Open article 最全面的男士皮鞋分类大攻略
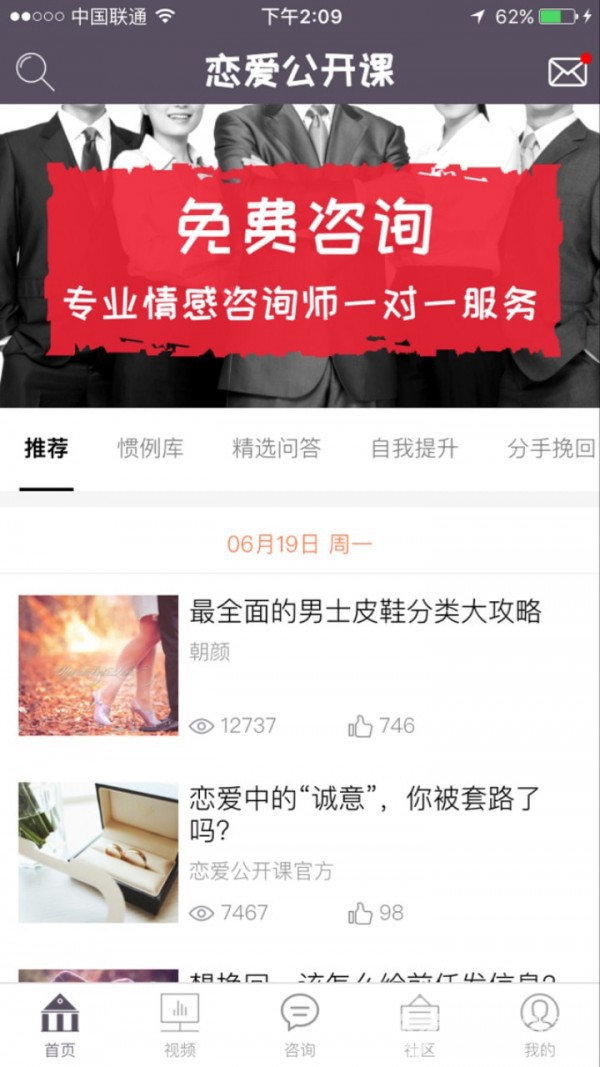 coord(365,611)
